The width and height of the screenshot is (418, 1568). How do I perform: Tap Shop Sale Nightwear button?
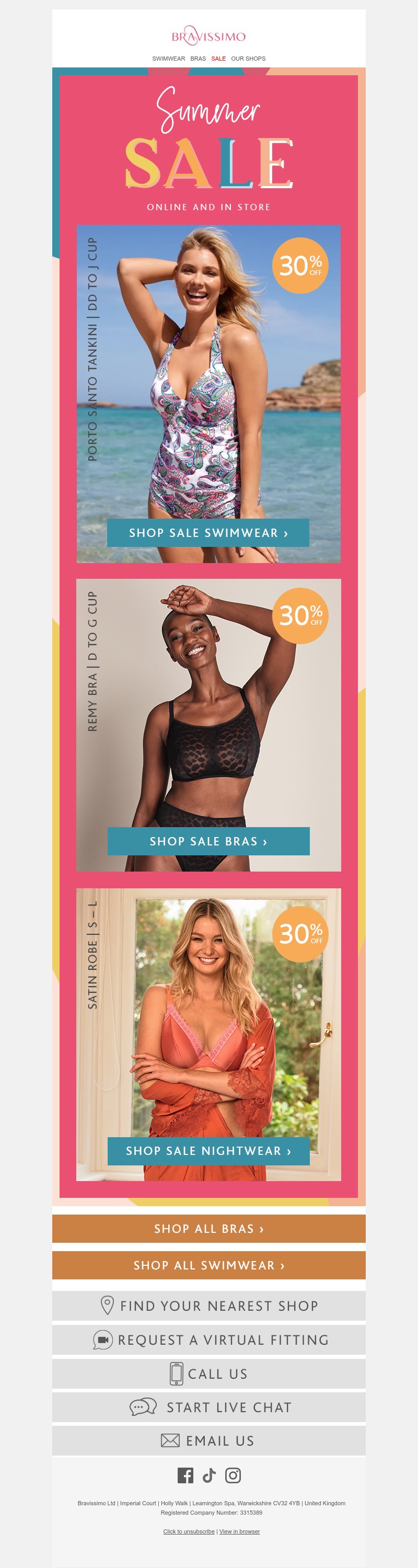[x=208, y=1150]
